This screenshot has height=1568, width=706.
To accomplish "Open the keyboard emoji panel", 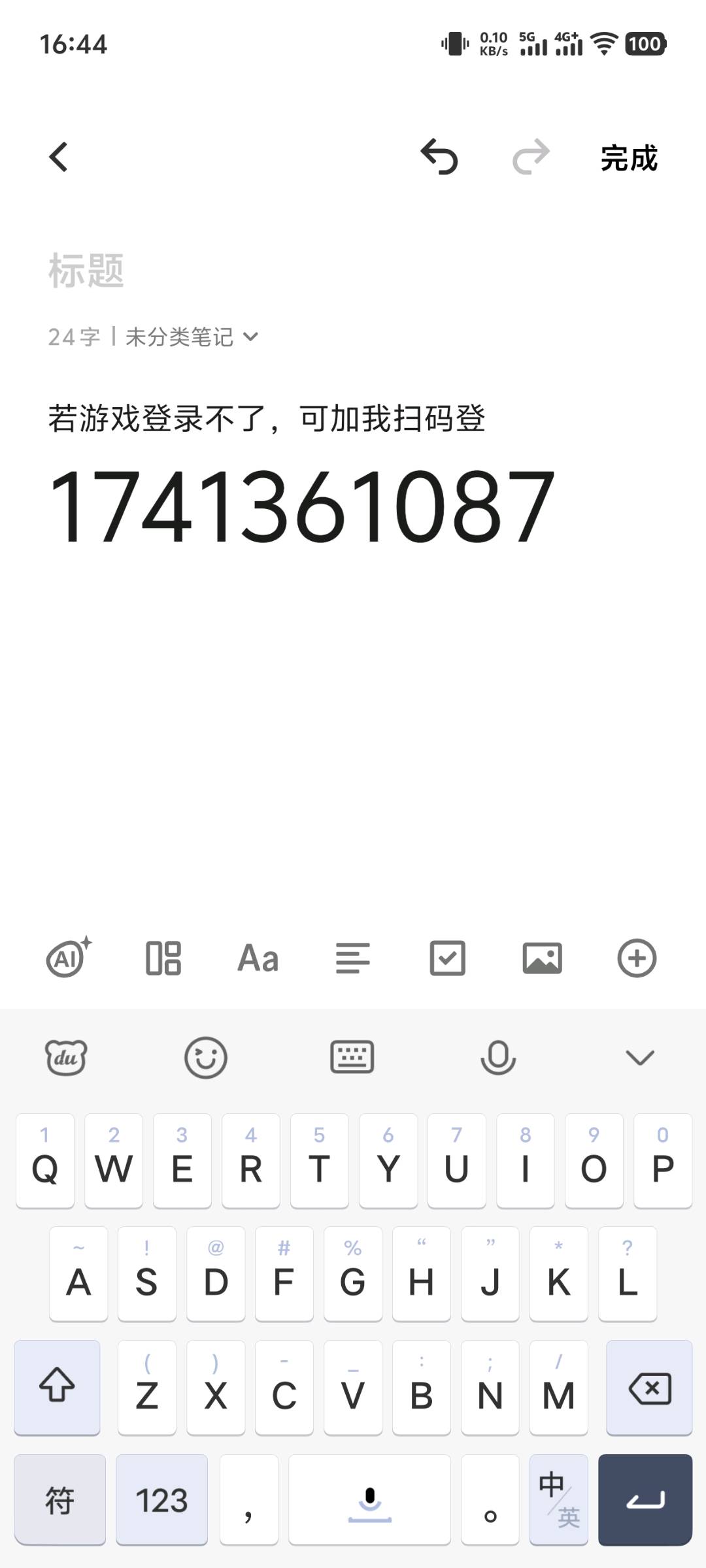I will tap(206, 1057).
